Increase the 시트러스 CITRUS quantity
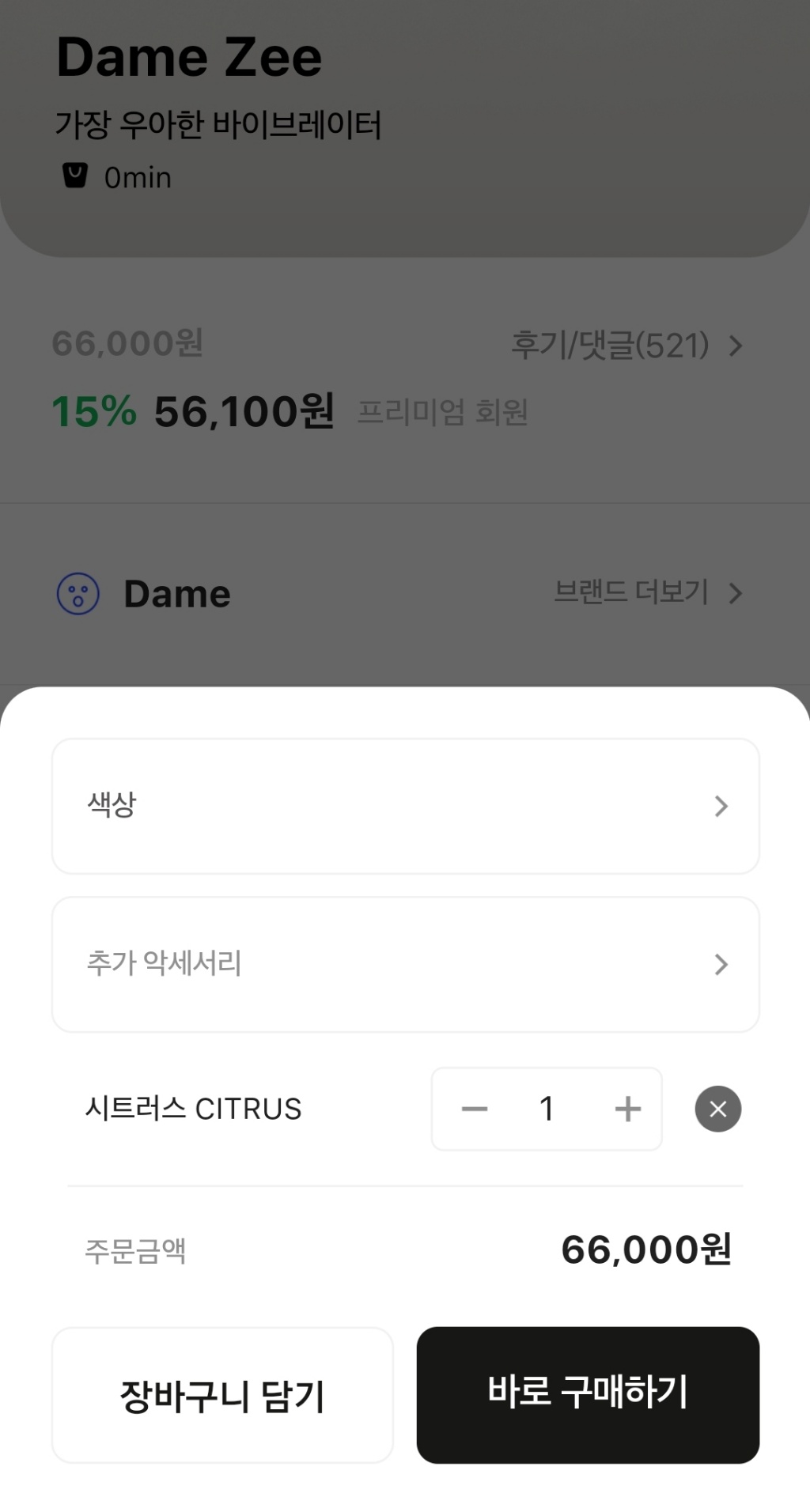The image size is (810, 1512). click(x=627, y=1109)
